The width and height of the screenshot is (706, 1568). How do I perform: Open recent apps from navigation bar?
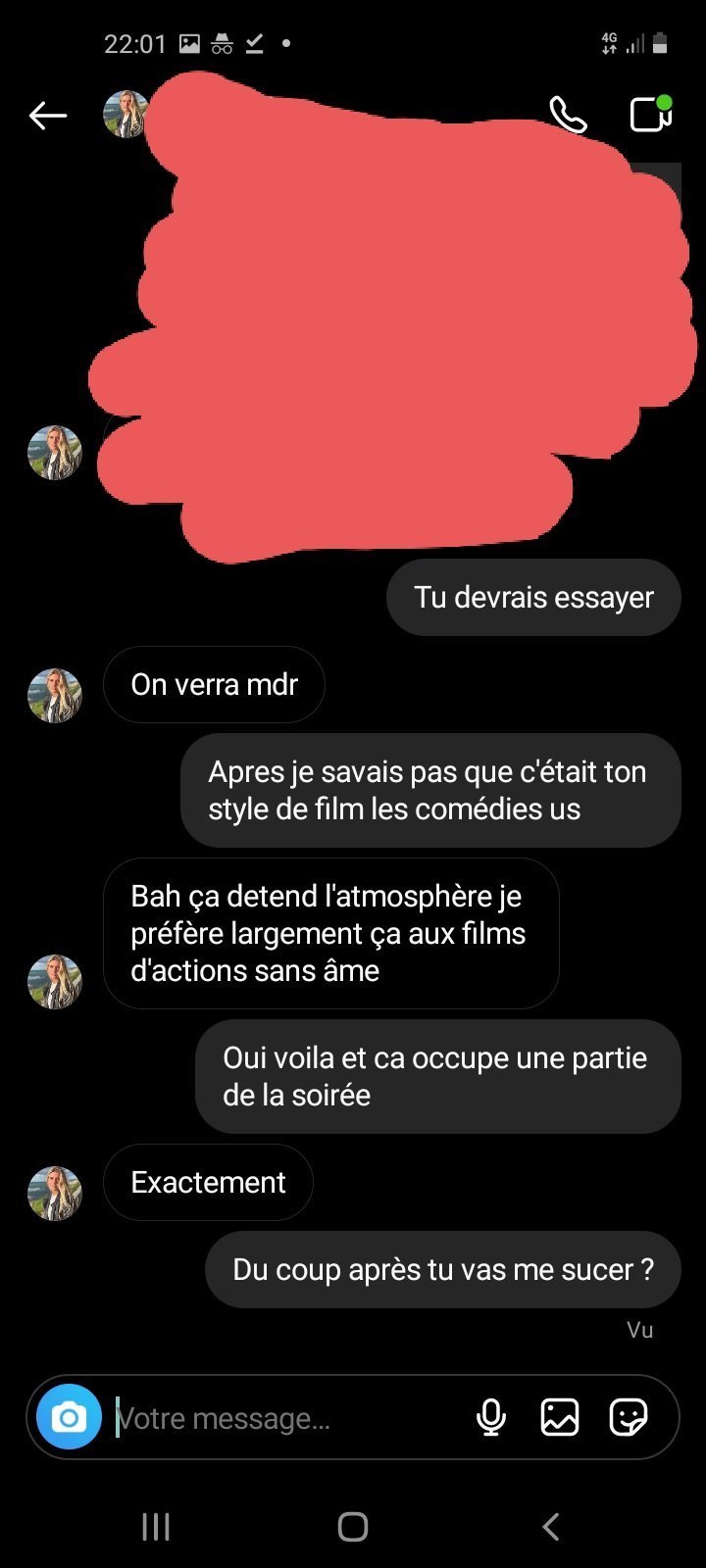click(156, 1526)
